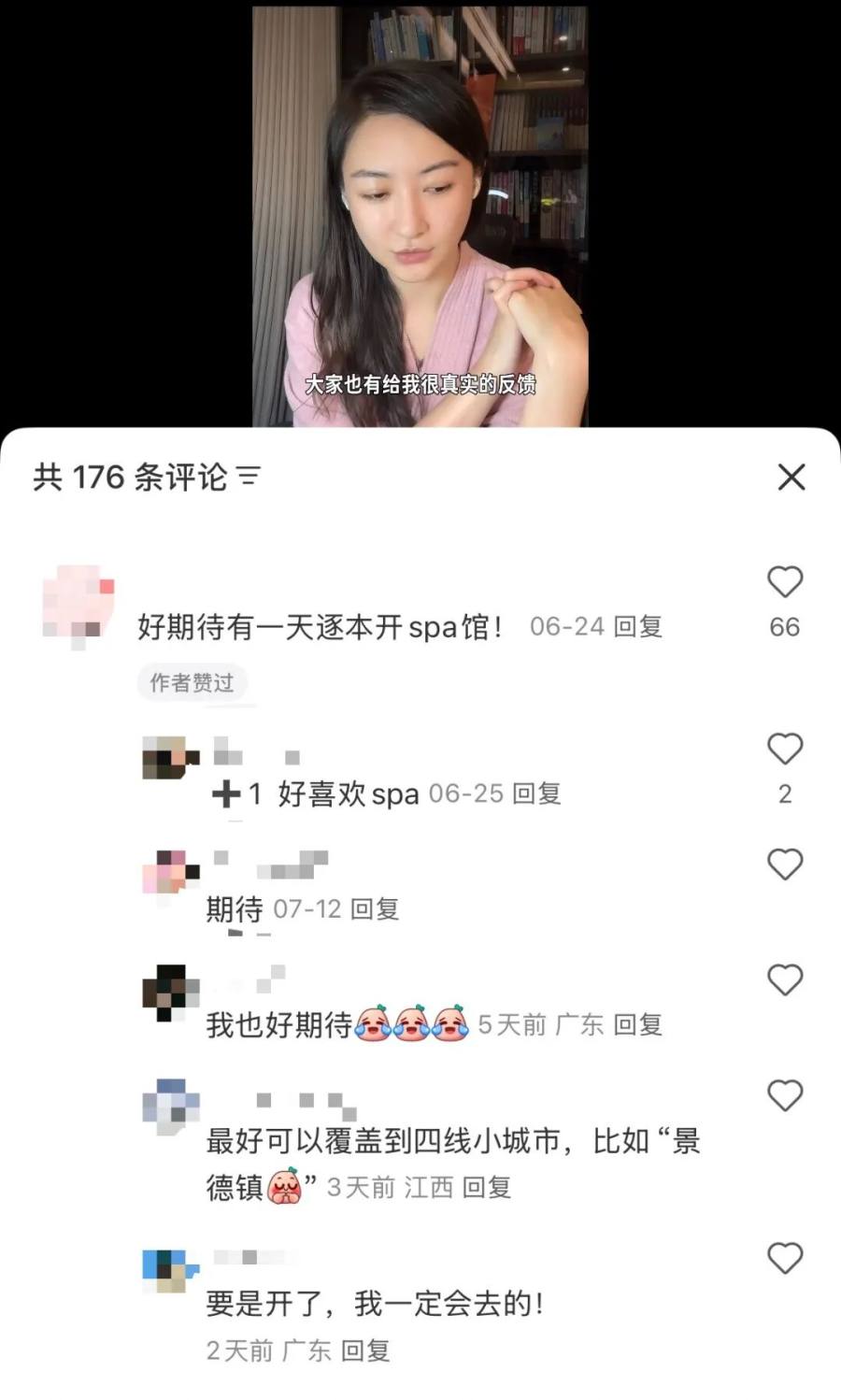The image size is (841, 1400).
Task: Reply to '要是开了，我一定会去的' comment
Action: 364,1350
